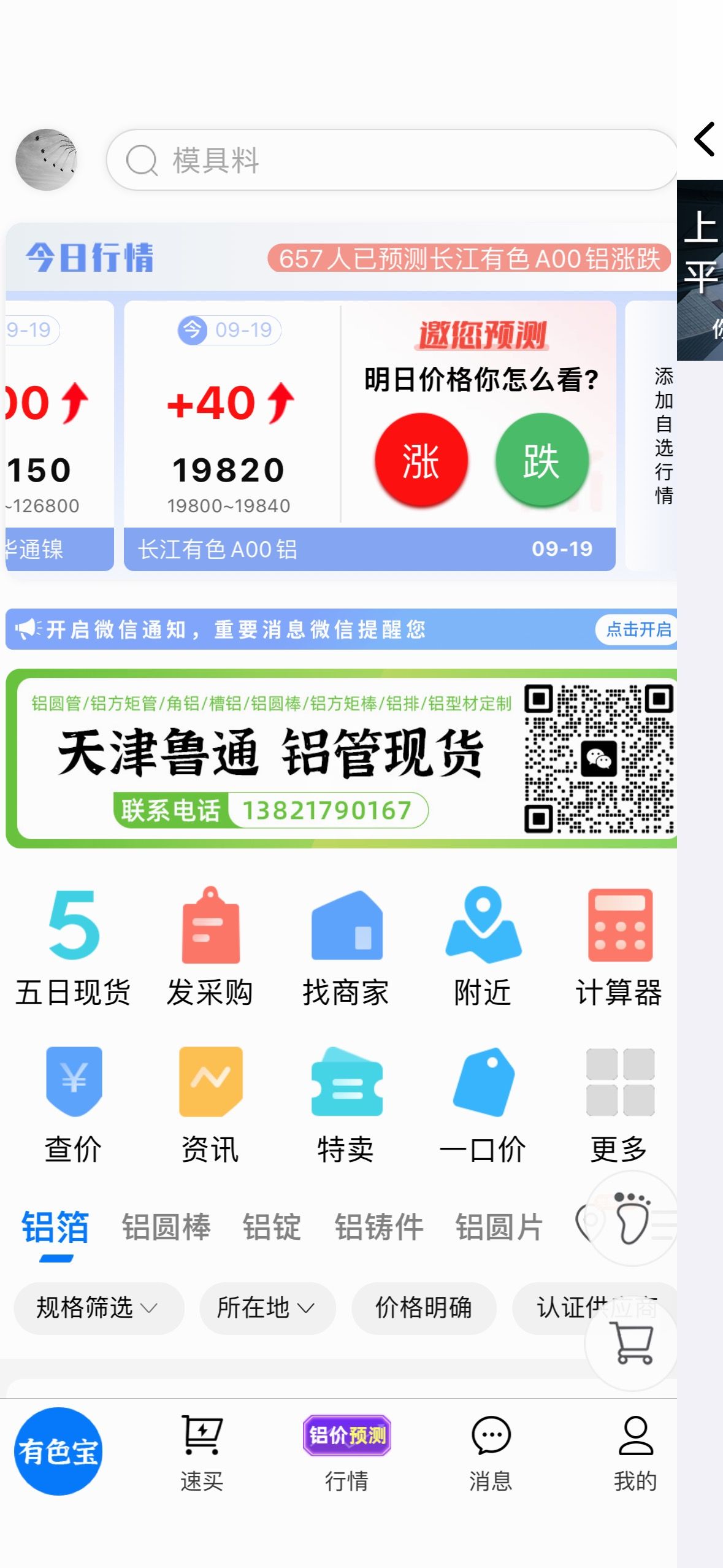Select the 价格明确 filter chip

point(423,1307)
